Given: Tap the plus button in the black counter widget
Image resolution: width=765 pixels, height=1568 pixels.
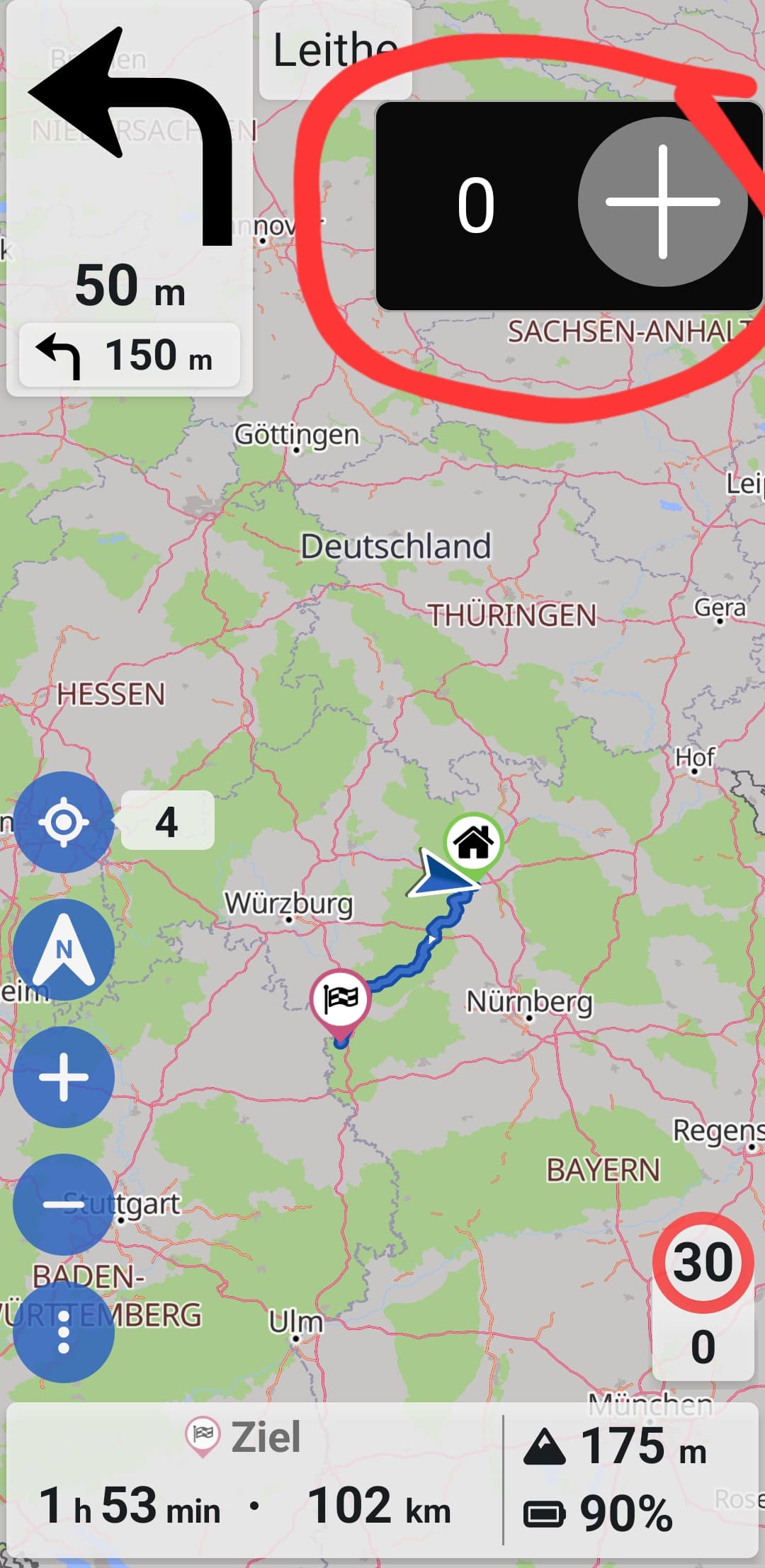Looking at the screenshot, I should tap(662, 202).
